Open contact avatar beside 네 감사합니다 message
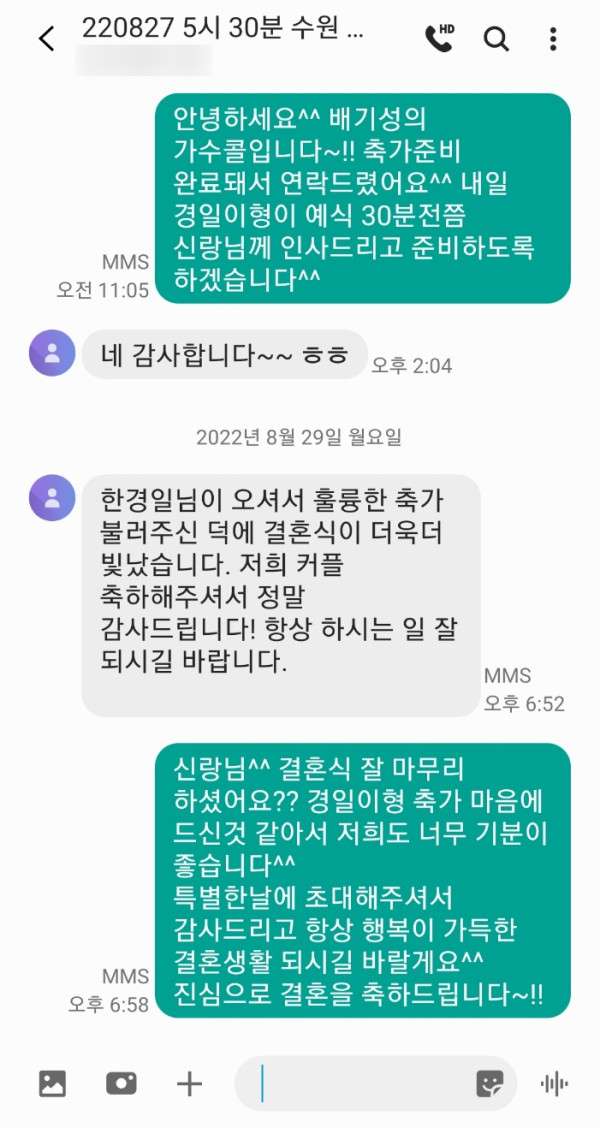Screen dimensions: 600x1128 pyautogui.click(x=52, y=353)
